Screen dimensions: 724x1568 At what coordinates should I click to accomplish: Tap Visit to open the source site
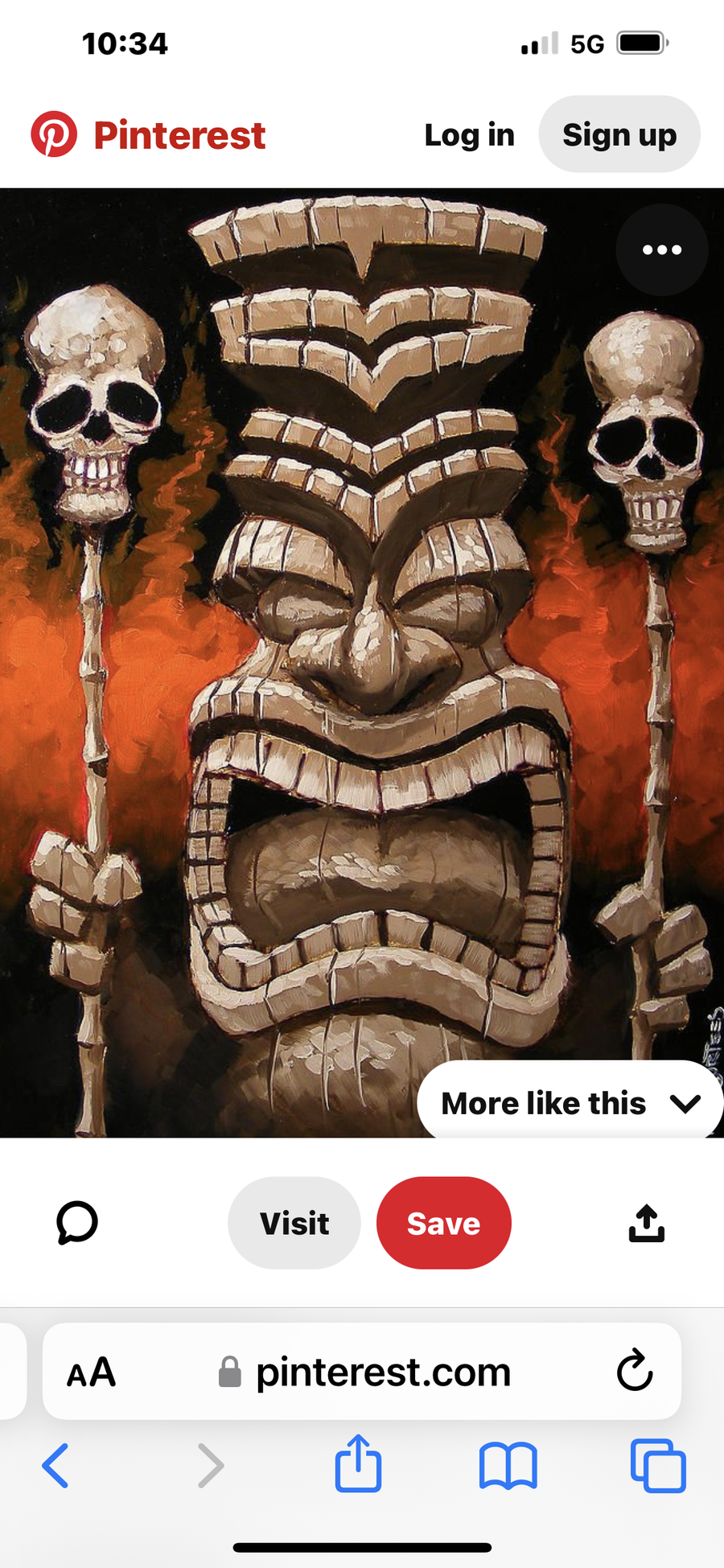click(x=294, y=1223)
